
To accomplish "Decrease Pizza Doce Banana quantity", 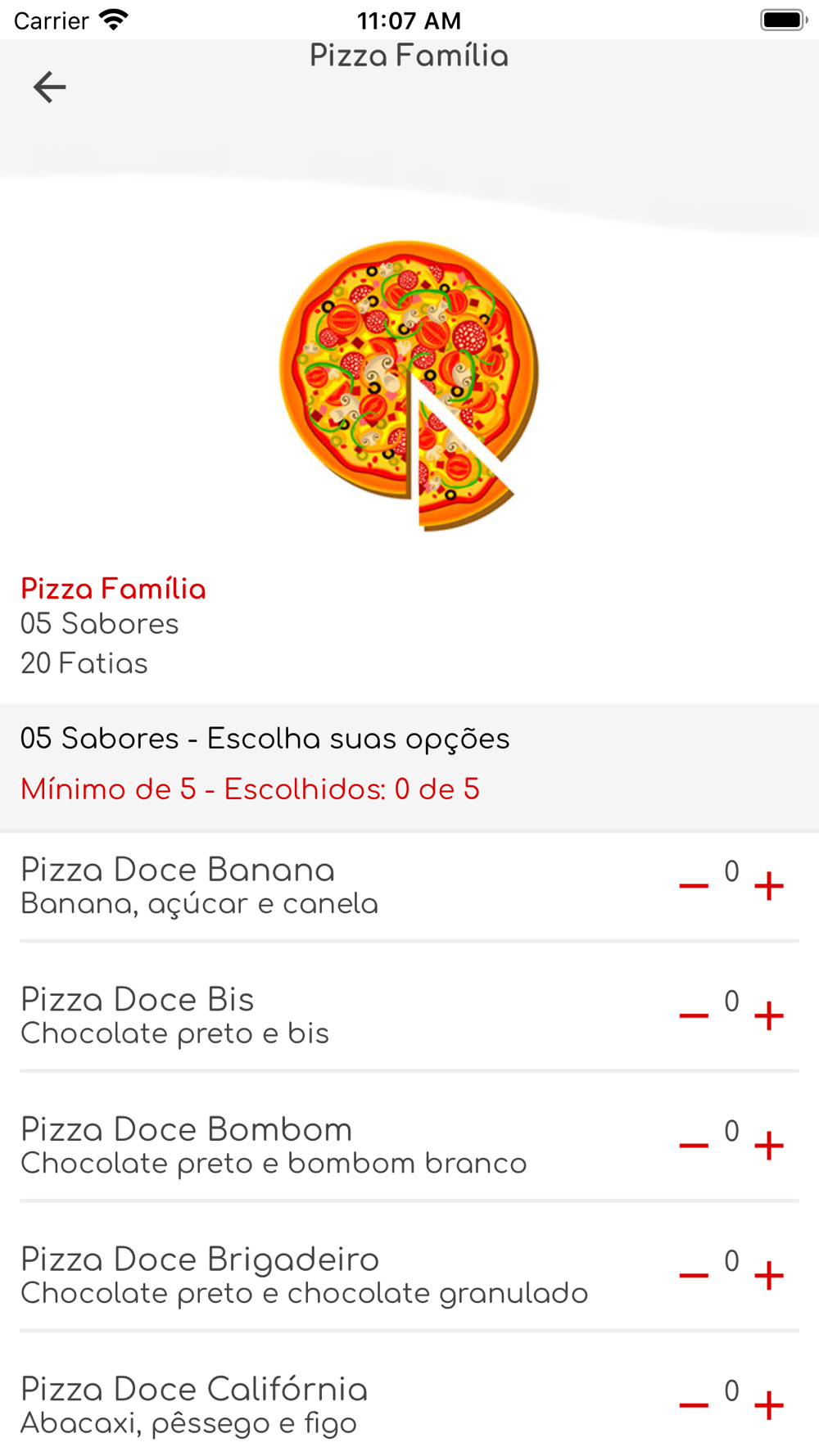I will pos(694,886).
